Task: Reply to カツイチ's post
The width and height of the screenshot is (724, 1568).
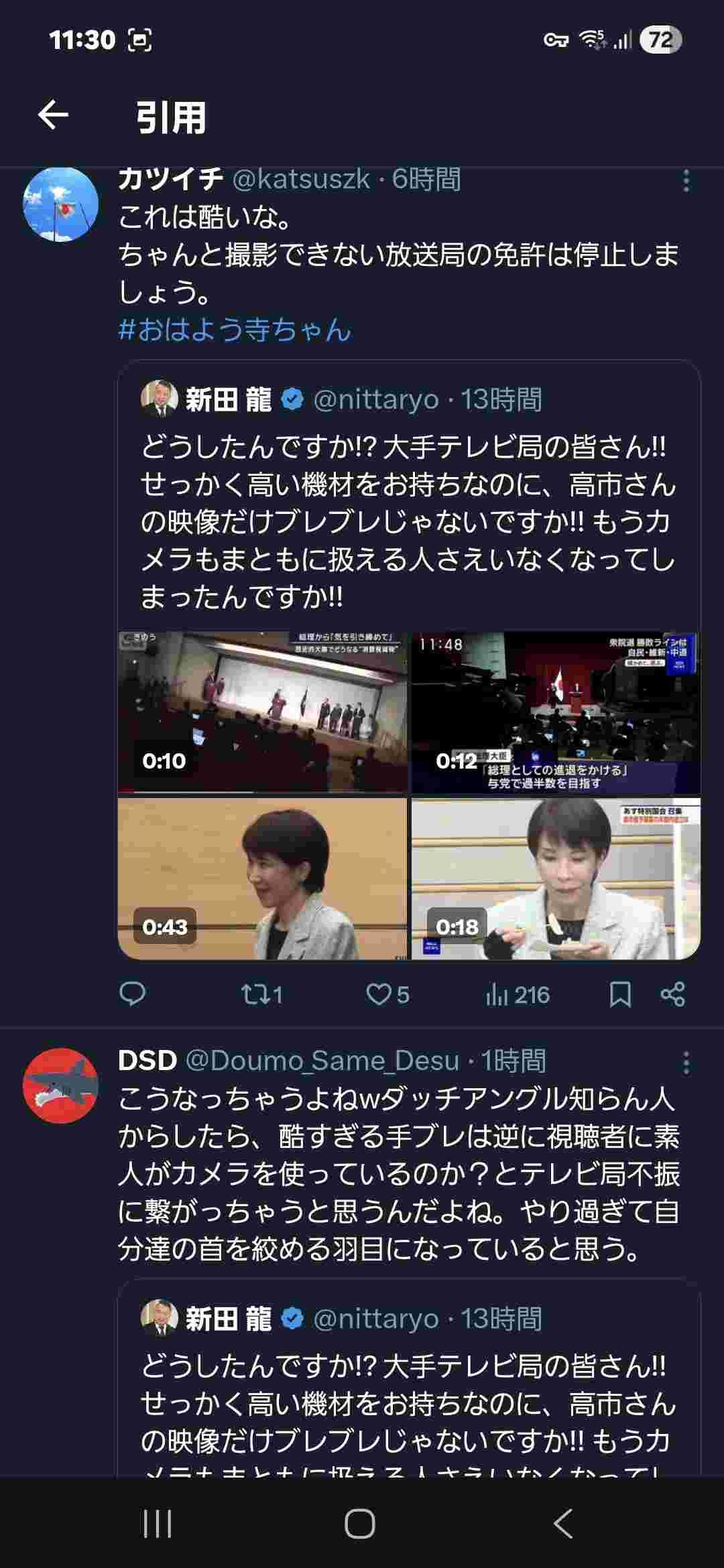Action: tap(132, 994)
